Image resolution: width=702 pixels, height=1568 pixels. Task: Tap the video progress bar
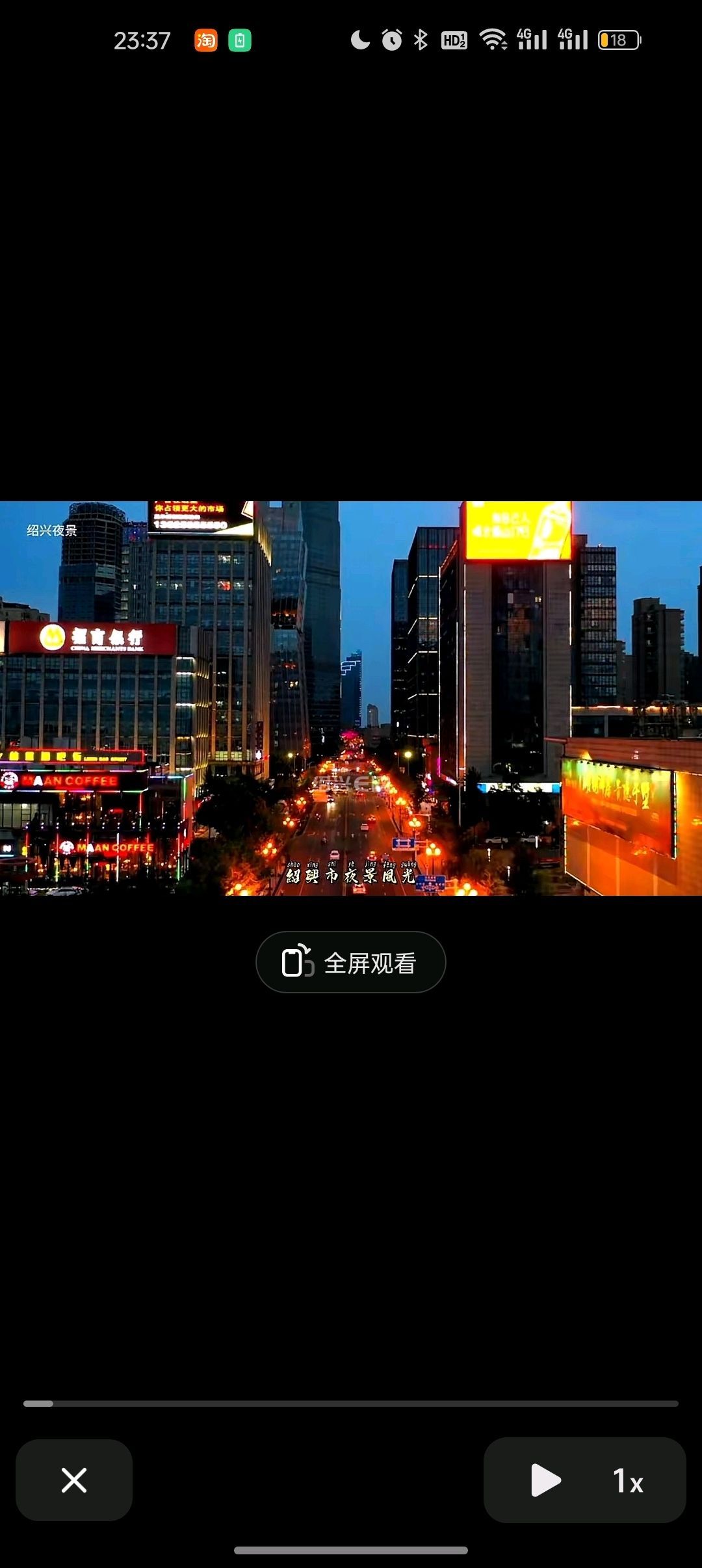coord(351,1404)
